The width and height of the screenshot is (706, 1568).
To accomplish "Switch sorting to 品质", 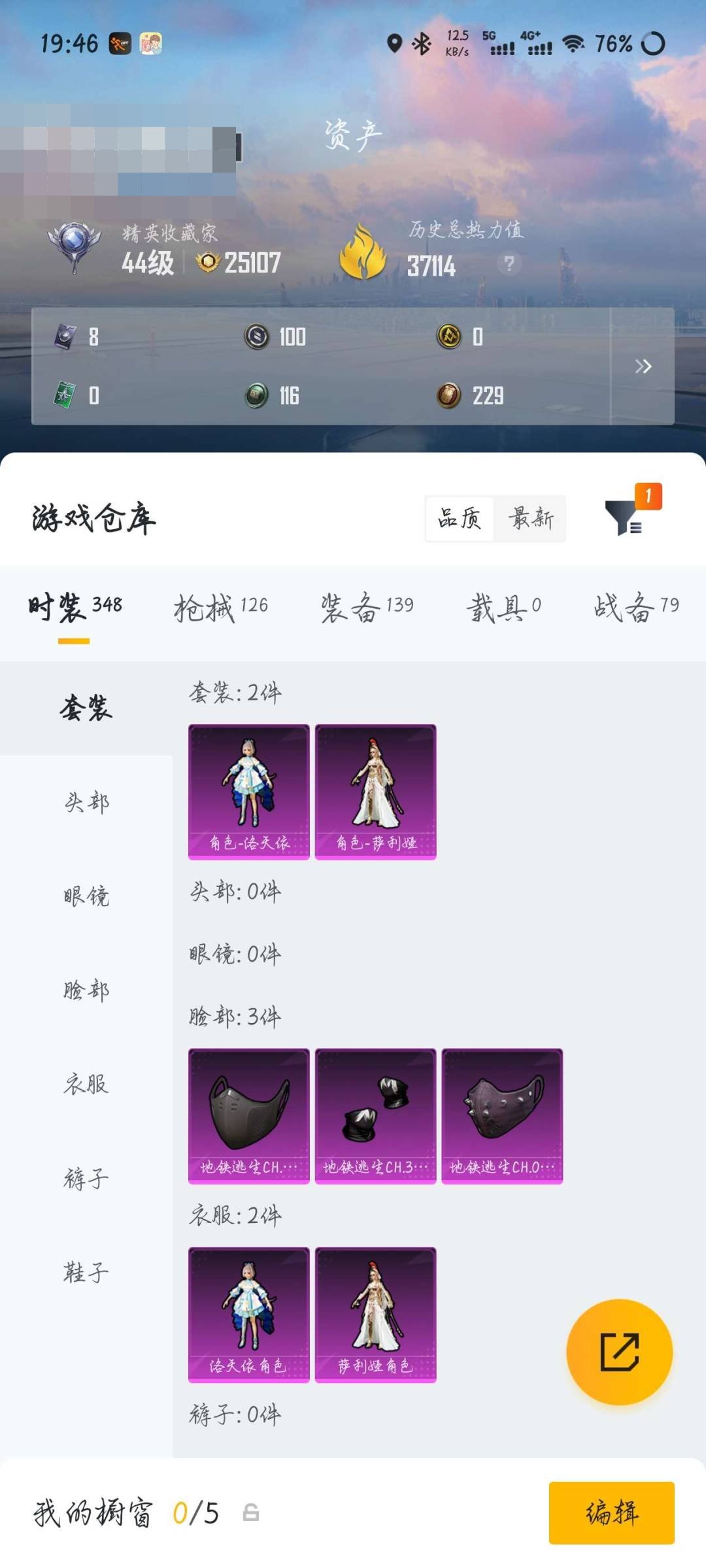I will (x=459, y=519).
